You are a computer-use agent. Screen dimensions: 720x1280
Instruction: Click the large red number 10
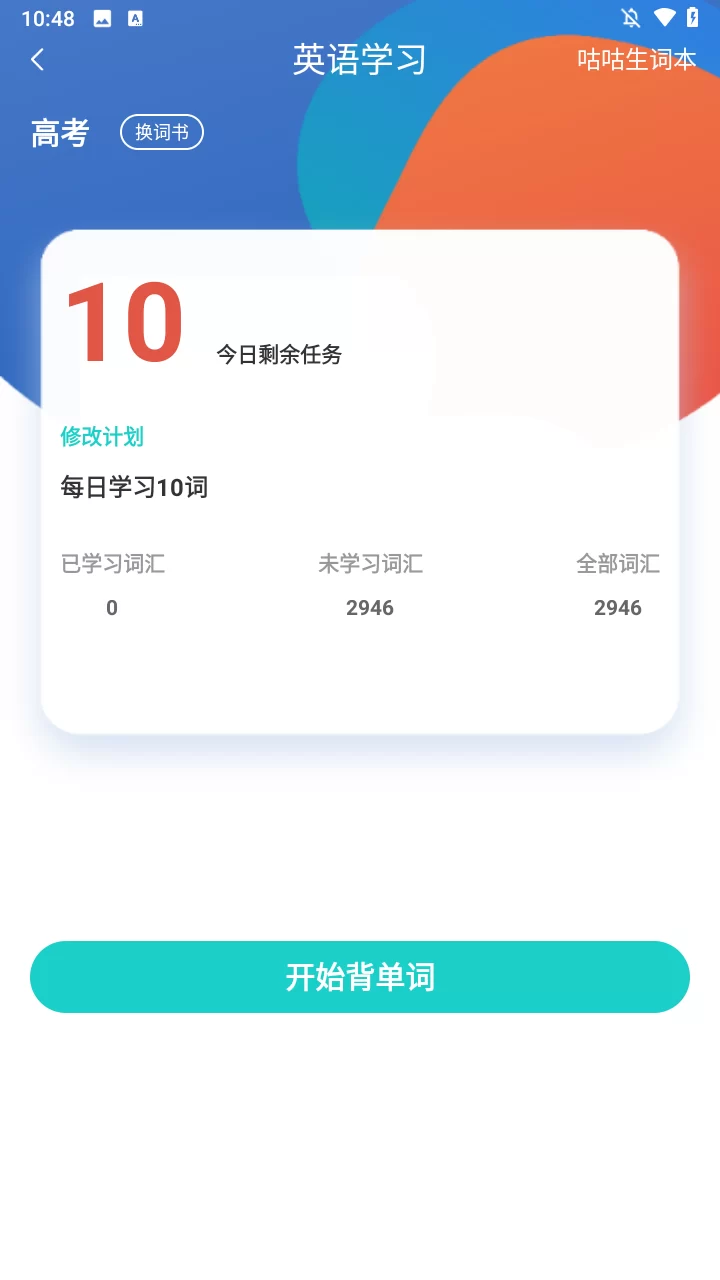(127, 320)
